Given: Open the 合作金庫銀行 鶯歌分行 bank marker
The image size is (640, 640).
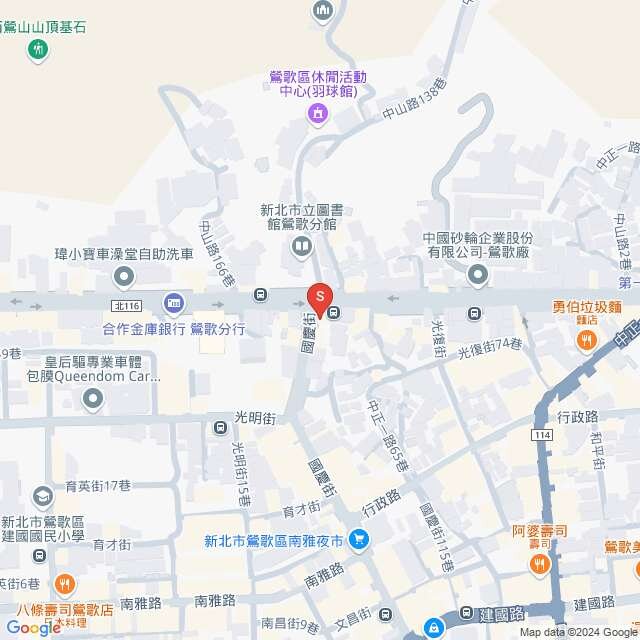Looking at the screenshot, I should click(x=174, y=301).
